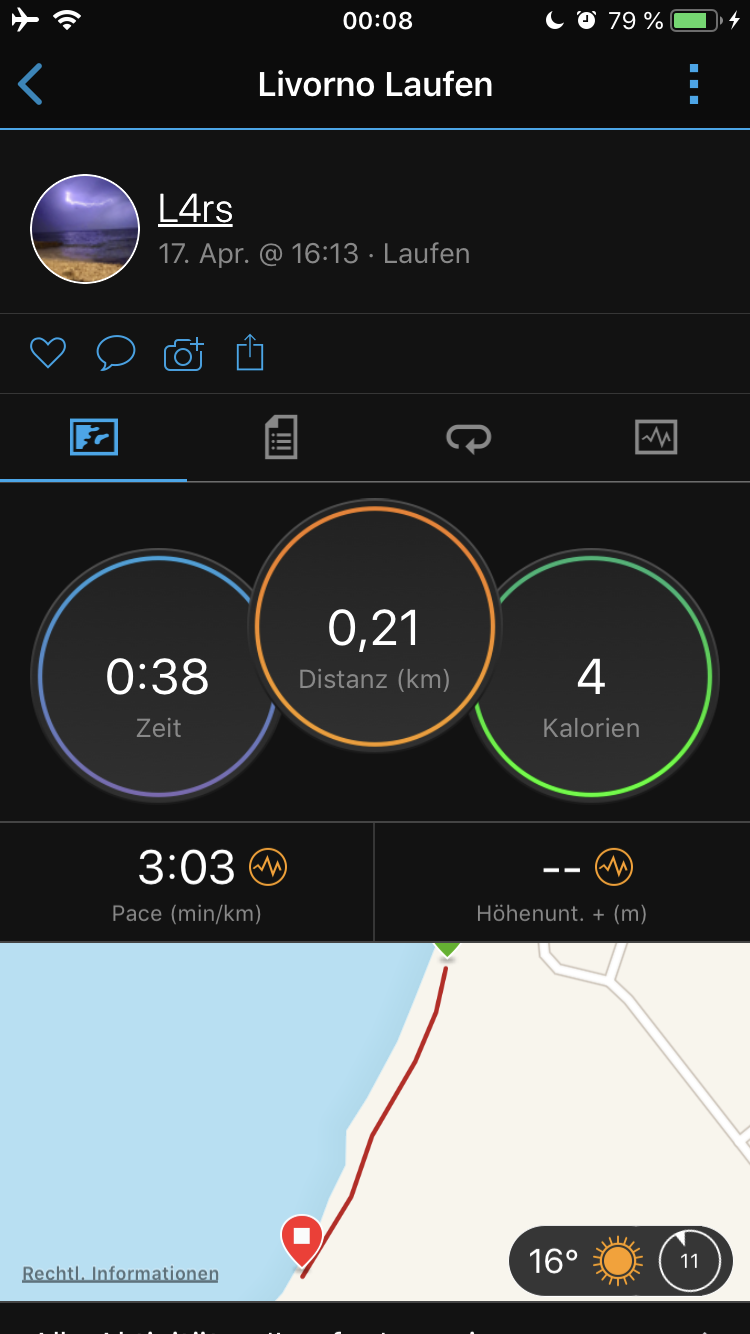Select the overview tab with the shoe icon

pos(94,438)
